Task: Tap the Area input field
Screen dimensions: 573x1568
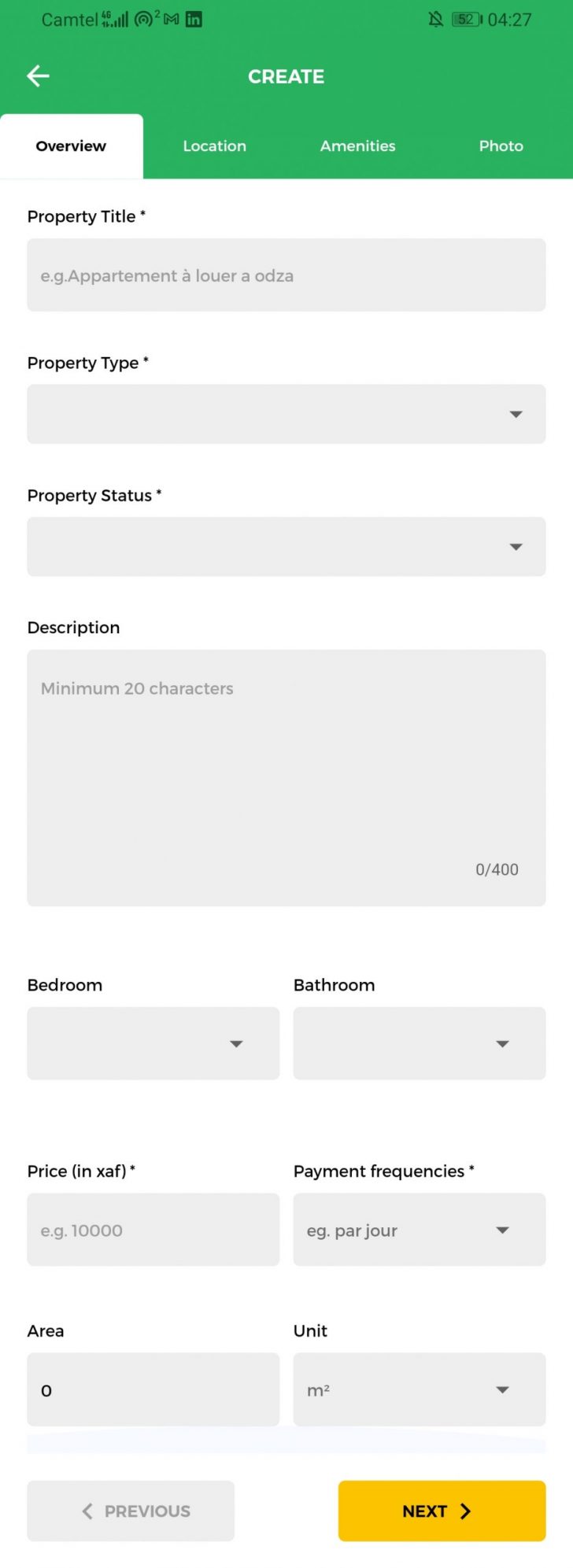Action: [153, 1389]
